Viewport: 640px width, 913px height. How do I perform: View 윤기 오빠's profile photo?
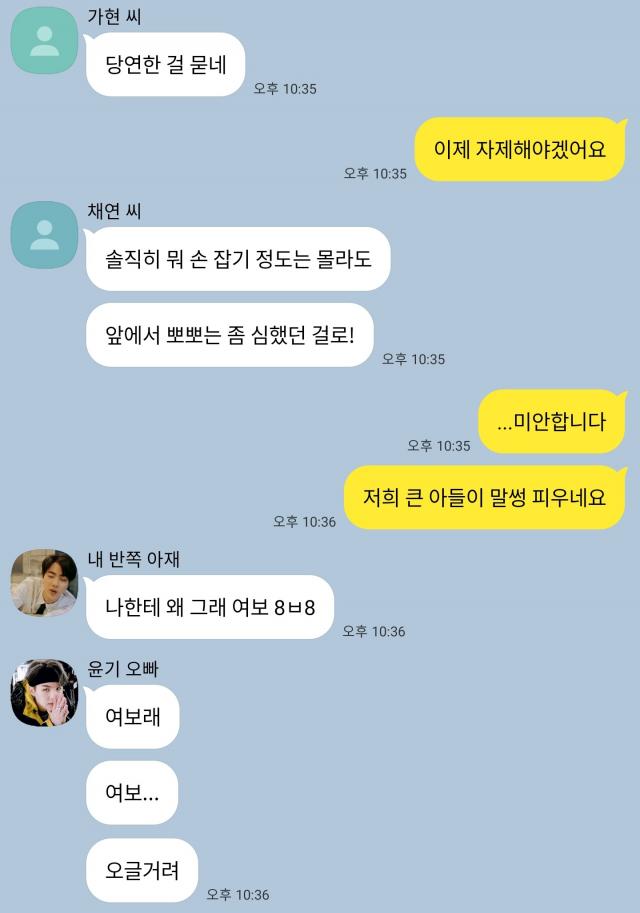44,692
